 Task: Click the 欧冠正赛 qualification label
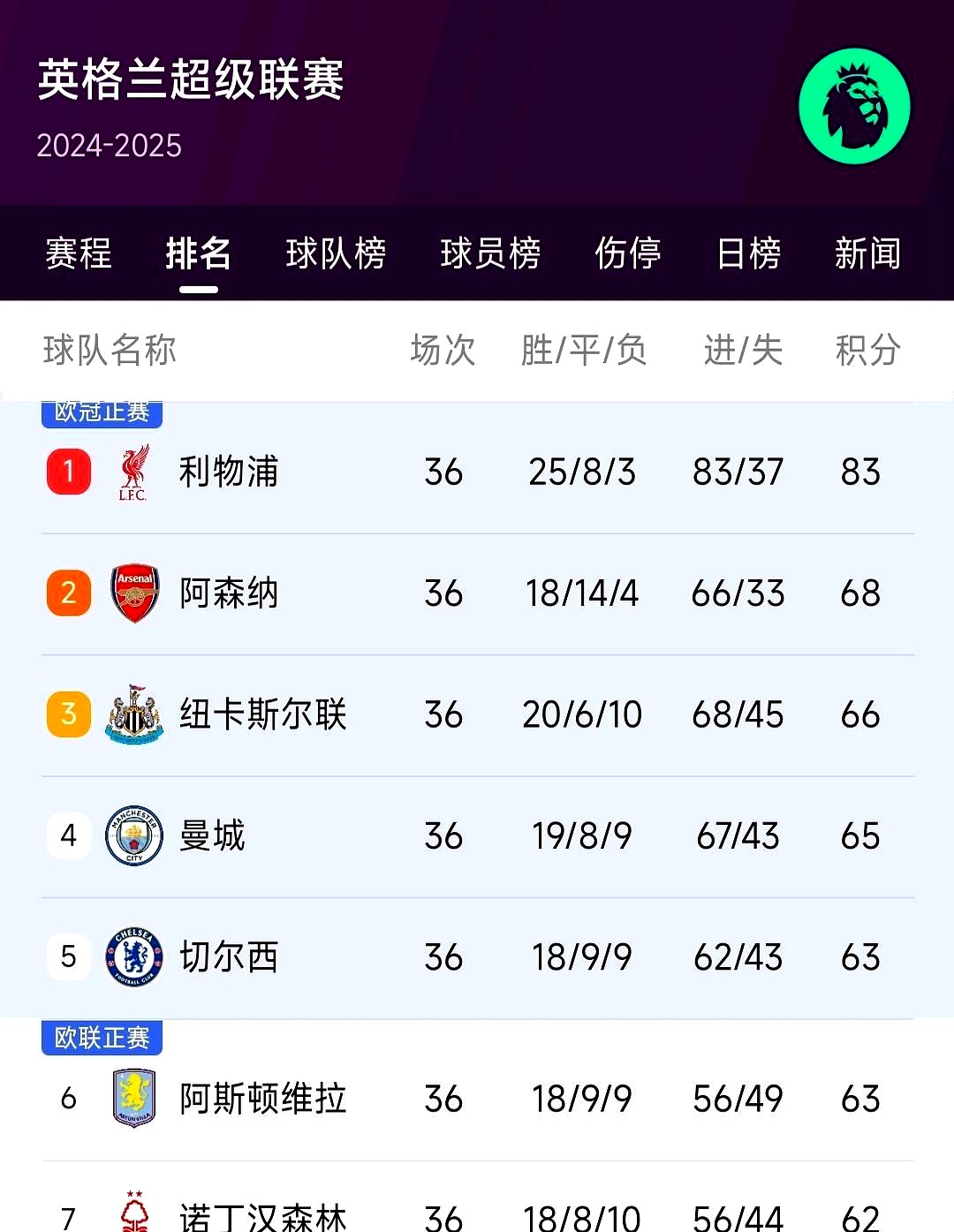(102, 412)
